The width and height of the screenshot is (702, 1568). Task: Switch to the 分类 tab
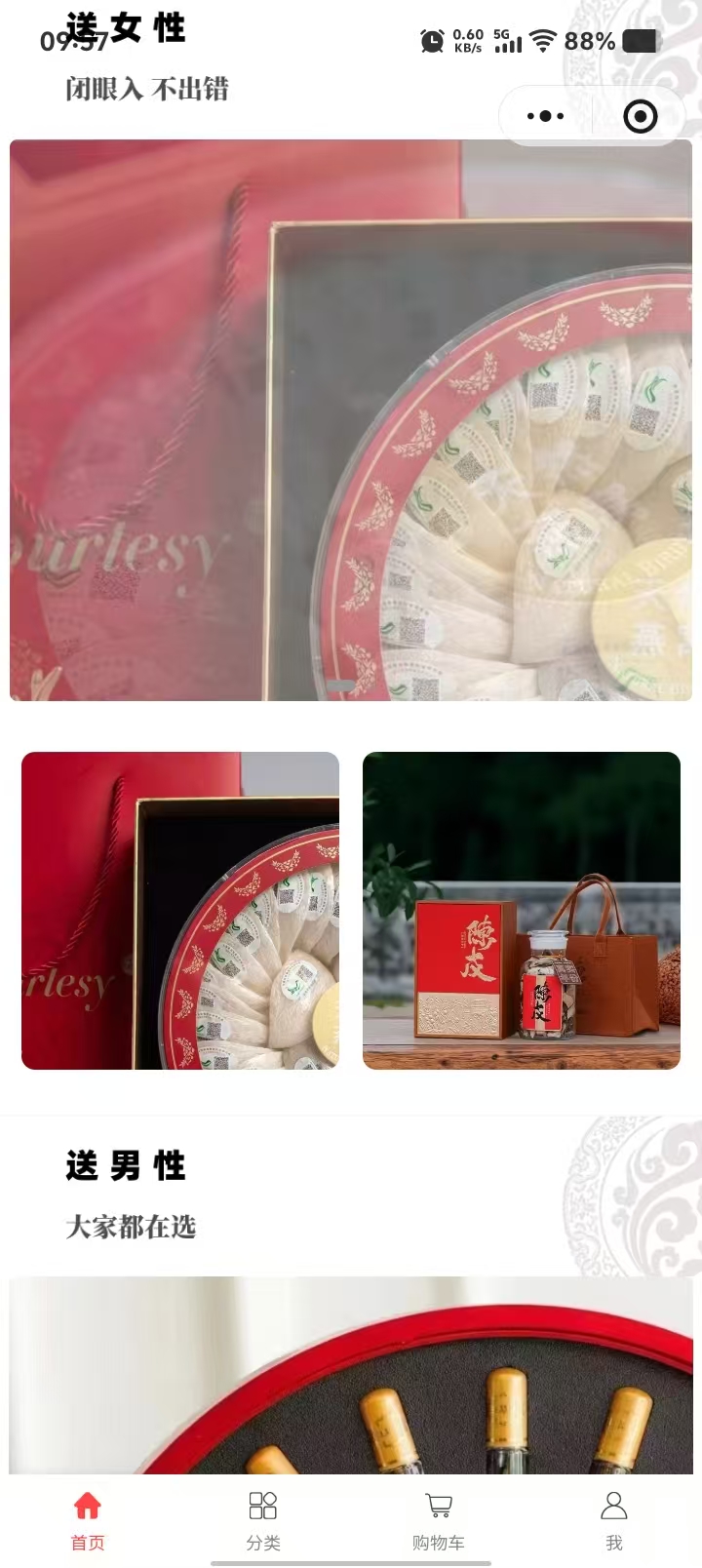point(263,1519)
